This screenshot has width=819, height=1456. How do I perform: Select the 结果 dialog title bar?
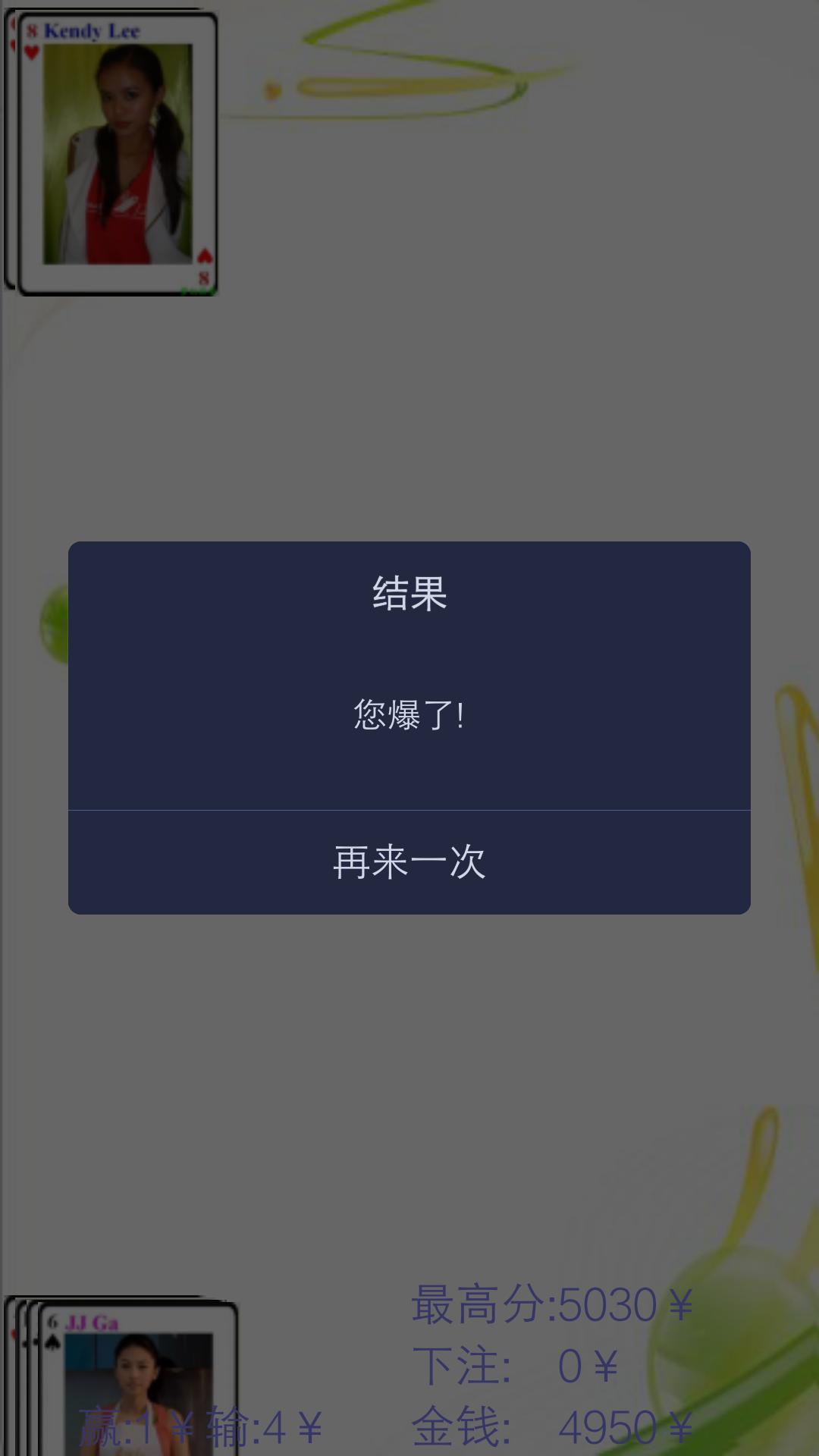(x=409, y=595)
